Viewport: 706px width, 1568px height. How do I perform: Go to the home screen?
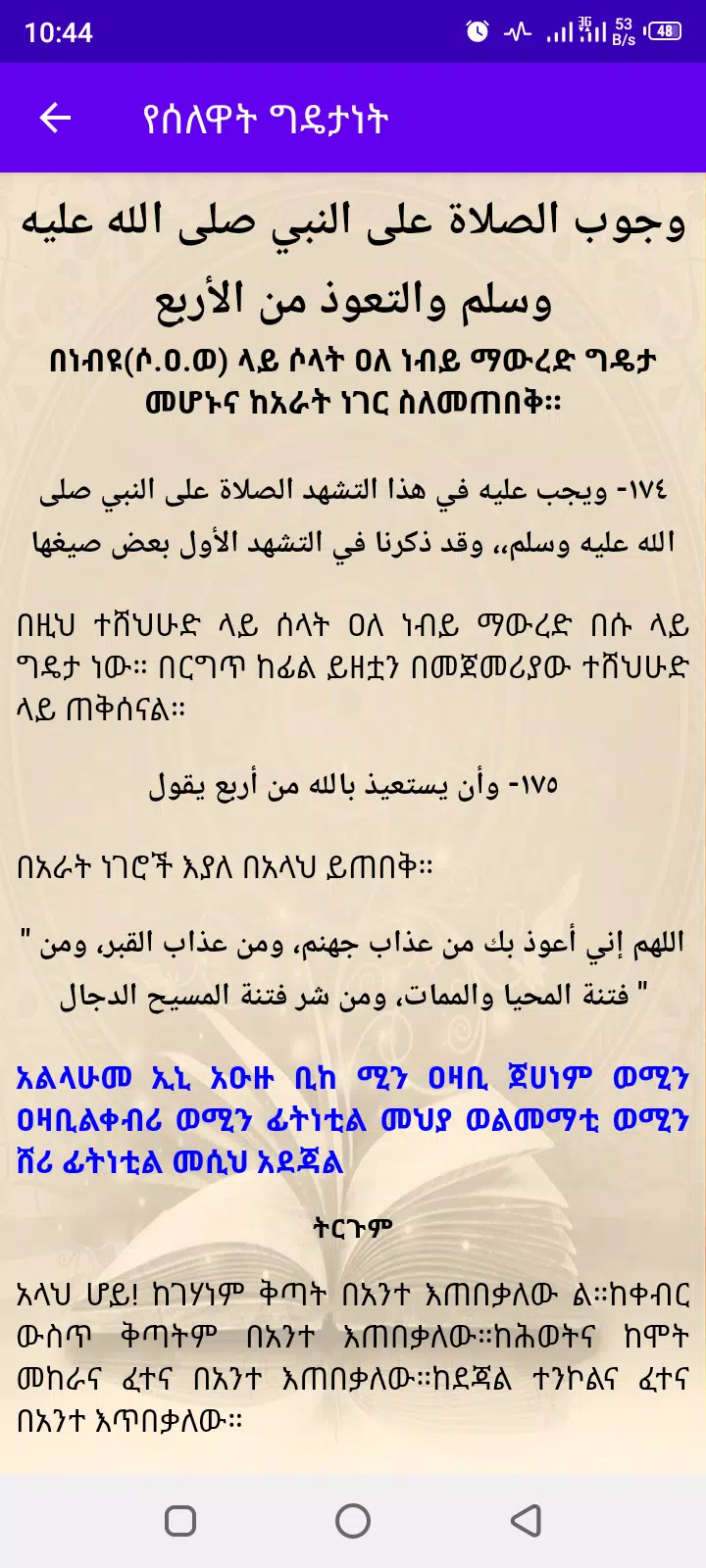353,1520
